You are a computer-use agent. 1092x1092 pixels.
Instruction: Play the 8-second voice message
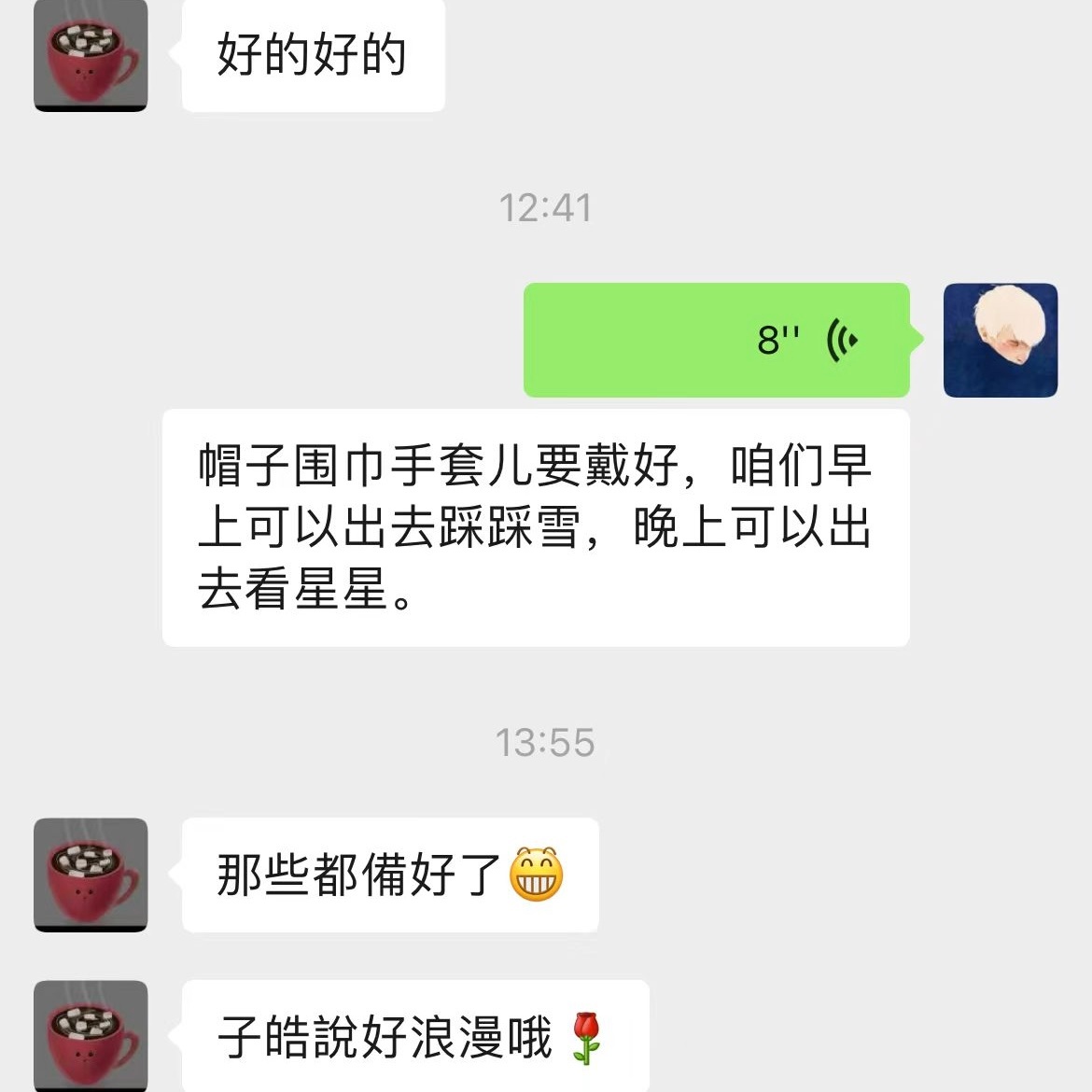[x=716, y=340]
